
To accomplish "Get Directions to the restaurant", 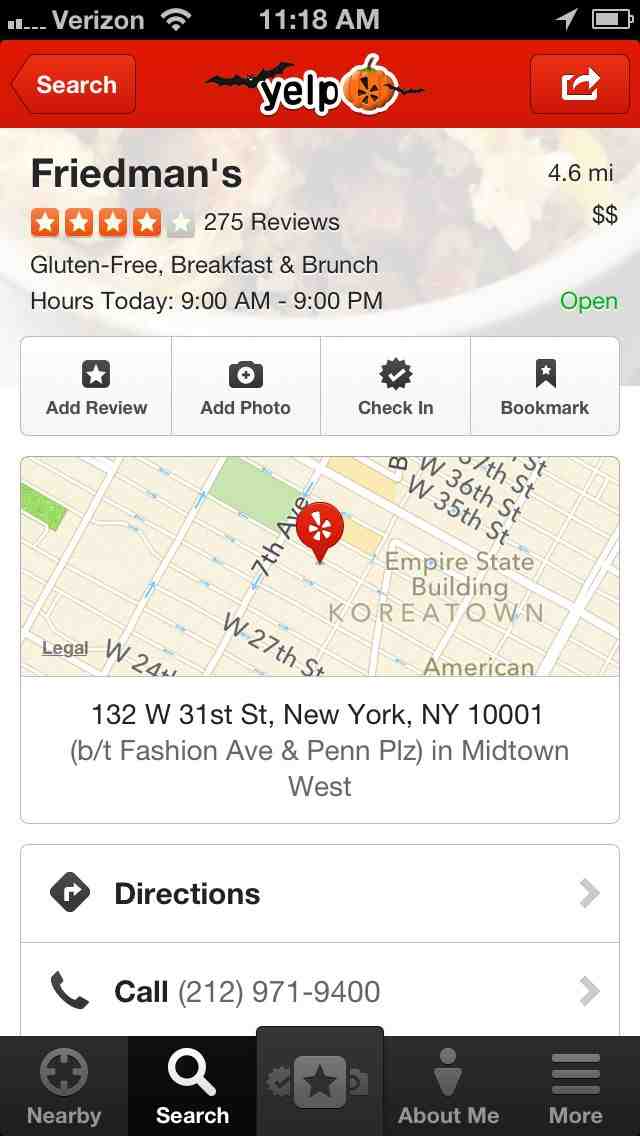I will click(x=320, y=893).
